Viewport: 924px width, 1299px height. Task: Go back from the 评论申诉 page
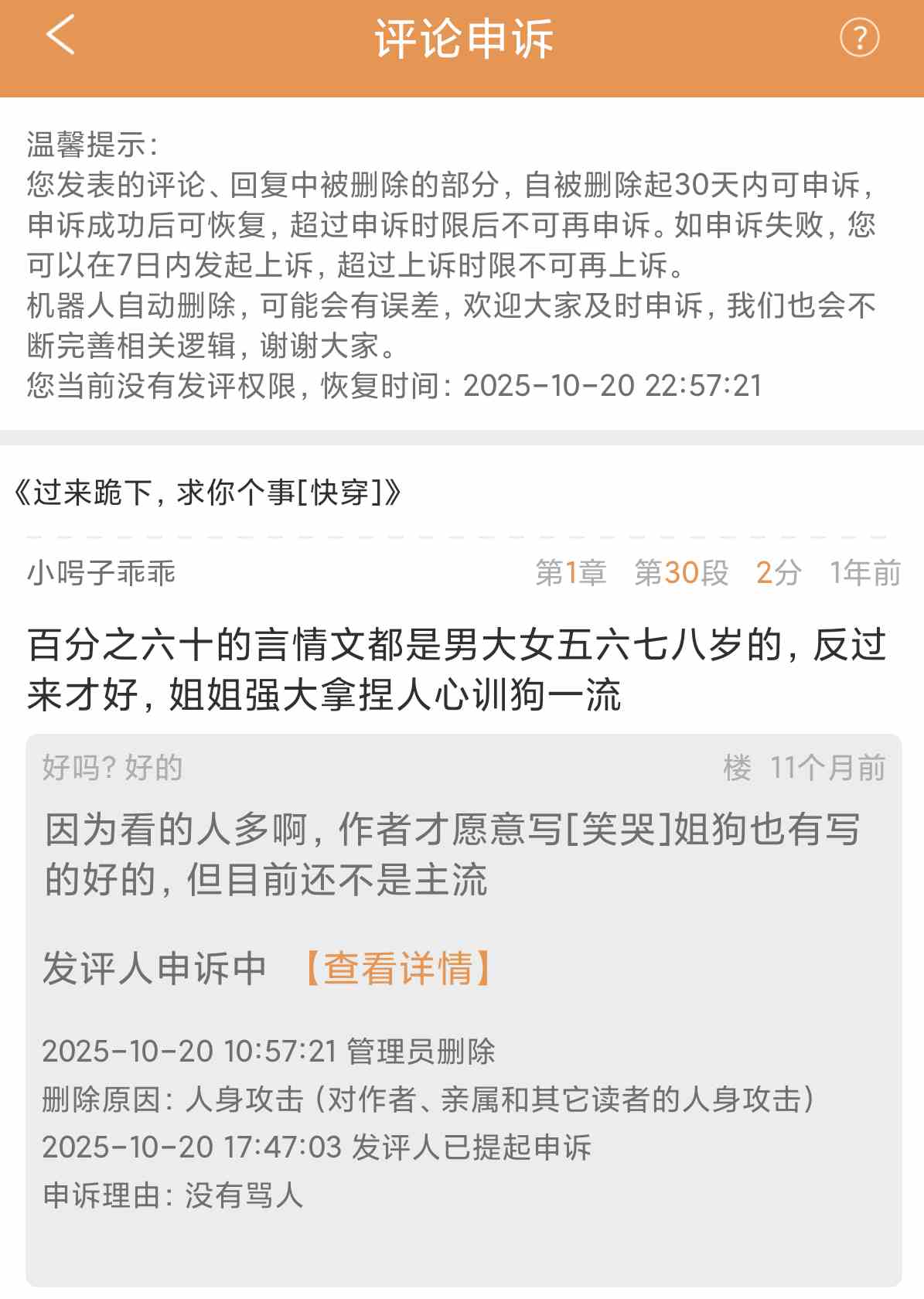[60, 36]
